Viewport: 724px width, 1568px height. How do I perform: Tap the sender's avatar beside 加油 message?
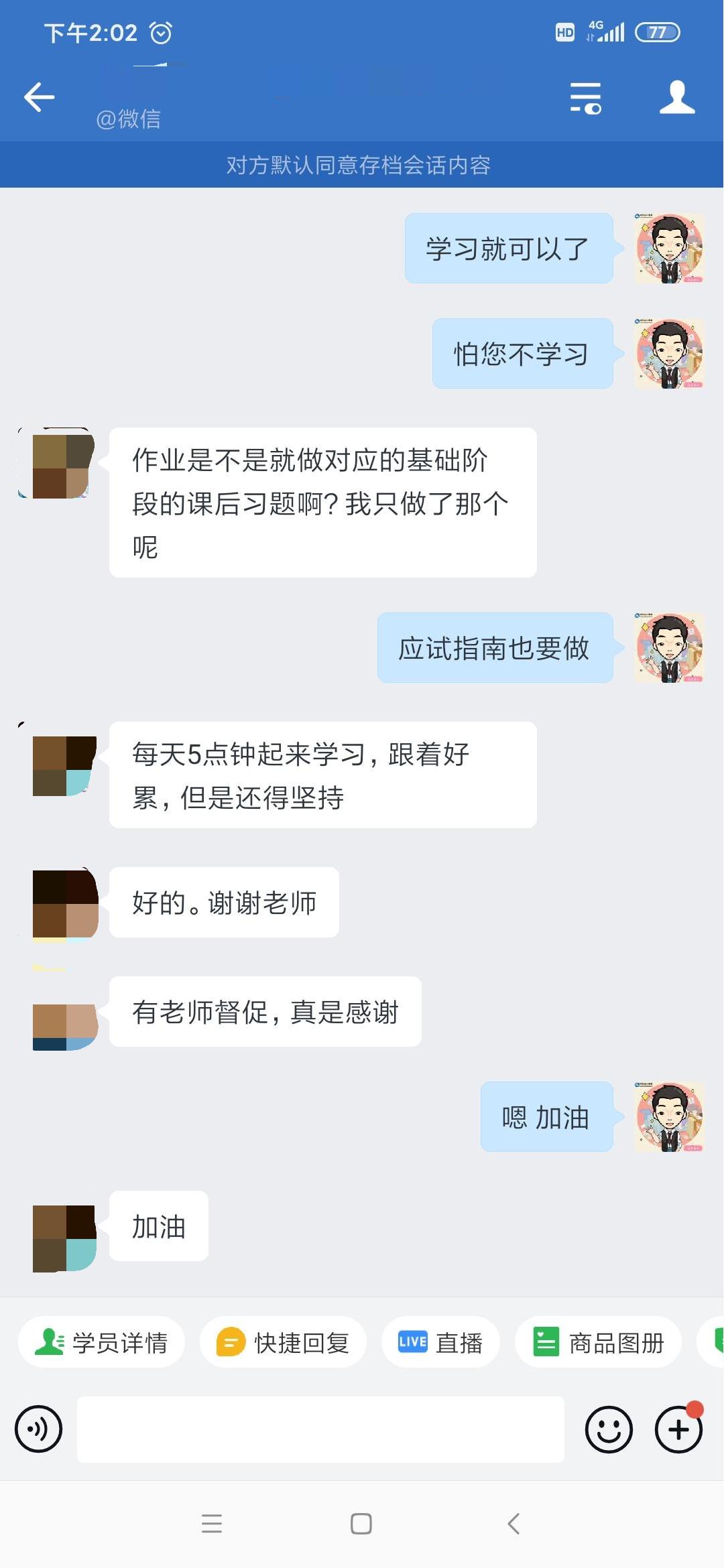[x=64, y=1238]
